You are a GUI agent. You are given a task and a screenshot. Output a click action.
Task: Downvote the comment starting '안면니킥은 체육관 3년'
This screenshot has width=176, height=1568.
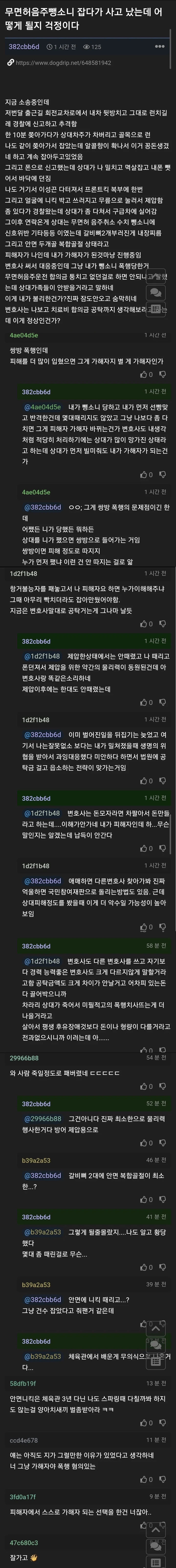(162, 1423)
